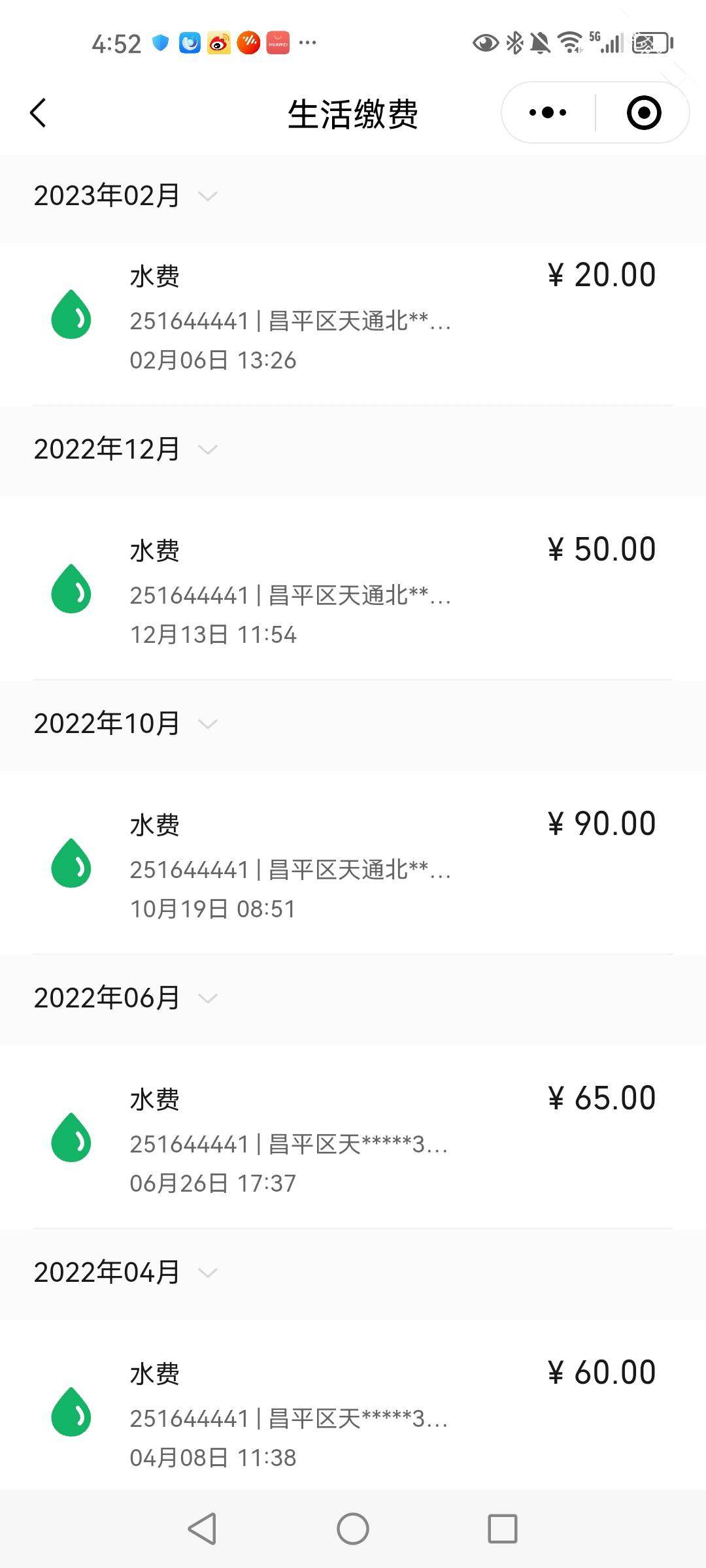Open recent apps from navigation bar
Image resolution: width=706 pixels, height=1568 pixels.
coord(503,1529)
